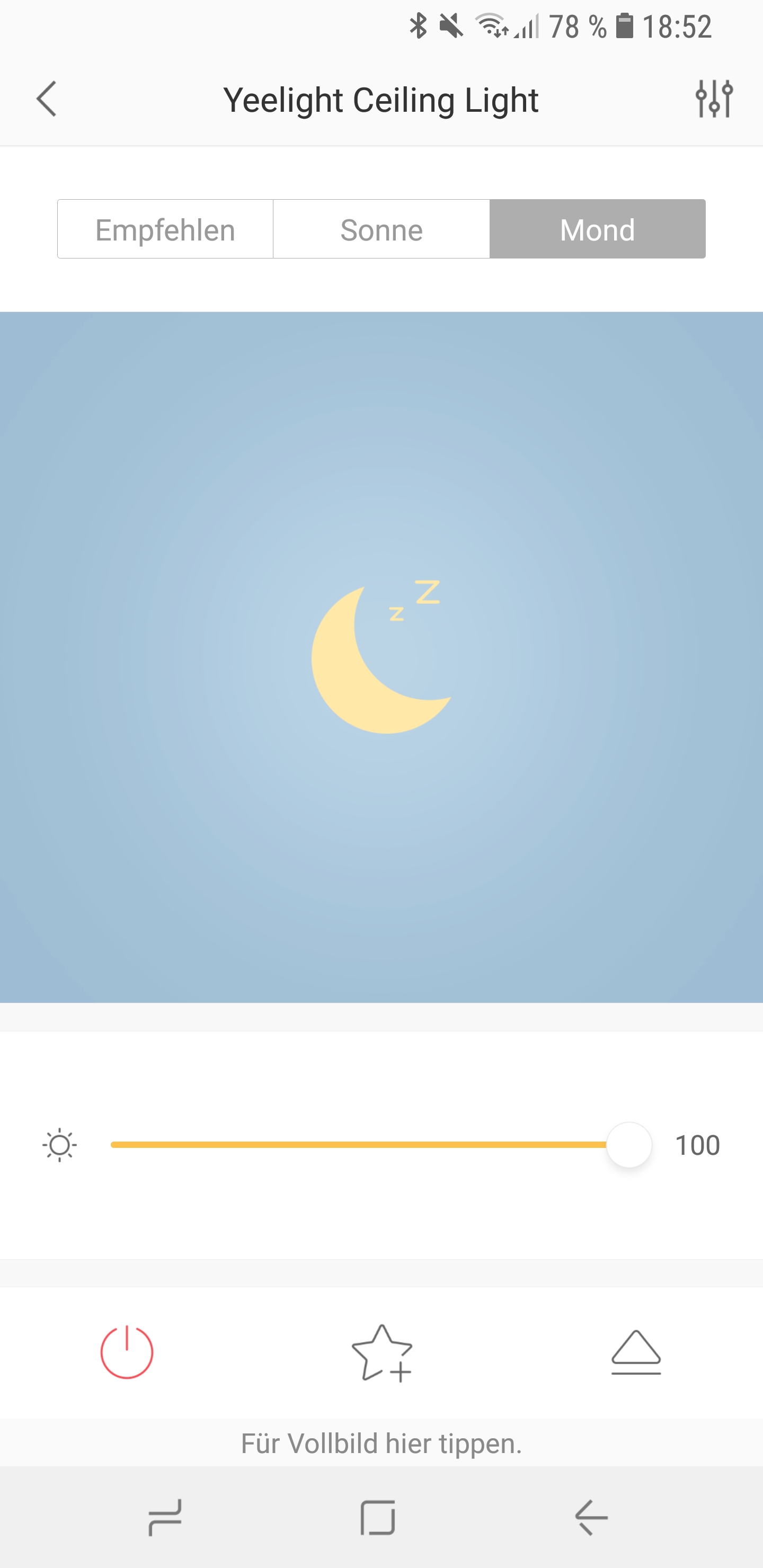The image size is (763, 1568).
Task: Add current setting to favorites star
Action: (382, 1353)
